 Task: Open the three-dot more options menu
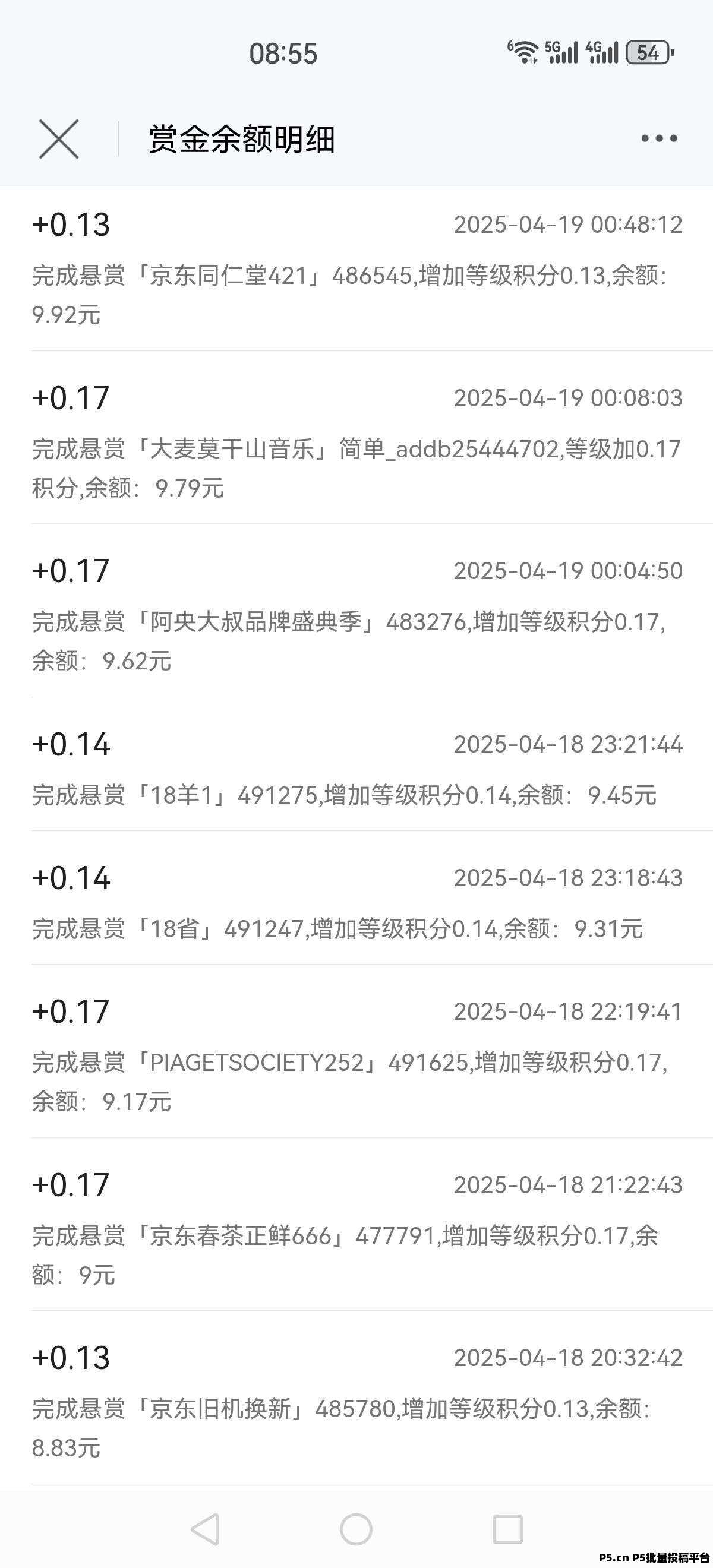659,139
